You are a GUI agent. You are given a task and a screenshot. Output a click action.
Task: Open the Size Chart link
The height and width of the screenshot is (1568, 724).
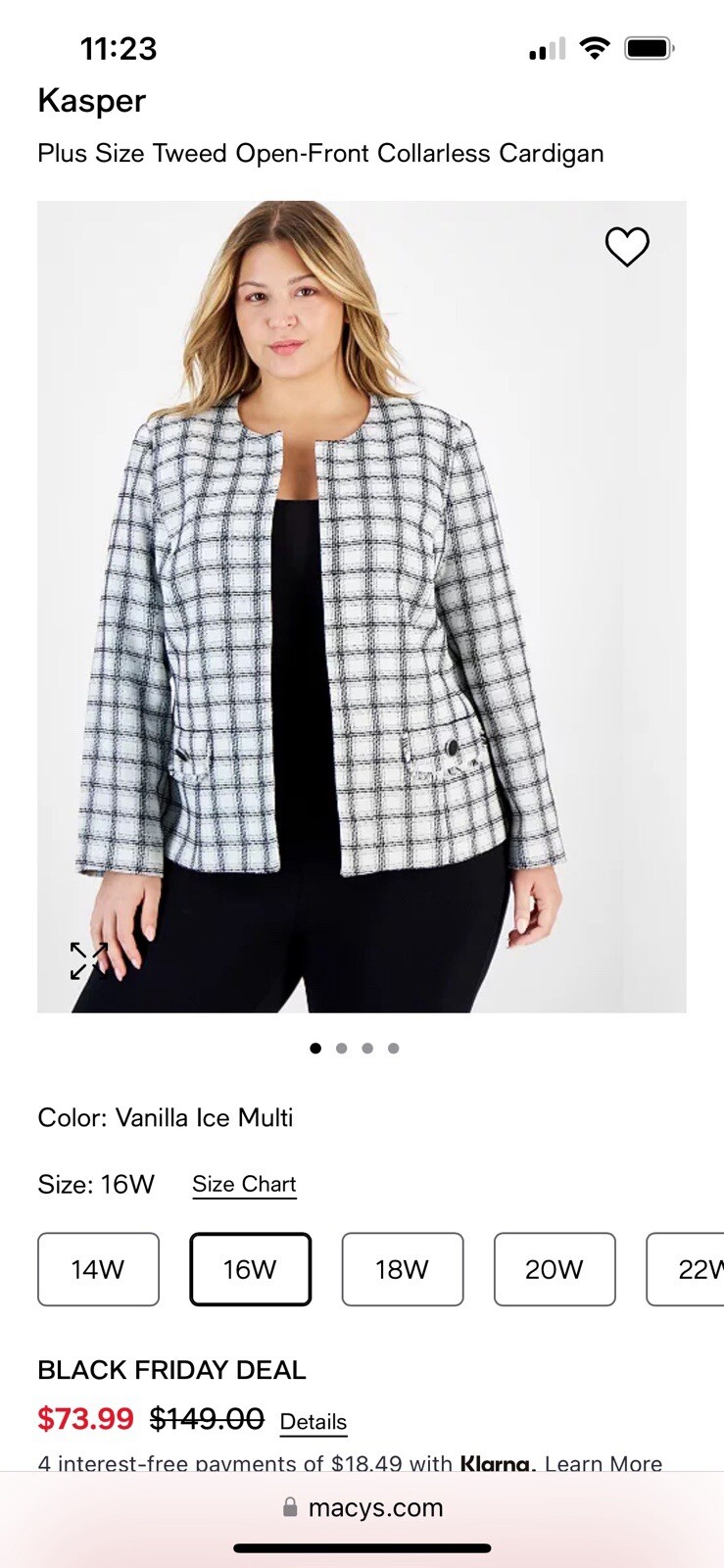[244, 1184]
